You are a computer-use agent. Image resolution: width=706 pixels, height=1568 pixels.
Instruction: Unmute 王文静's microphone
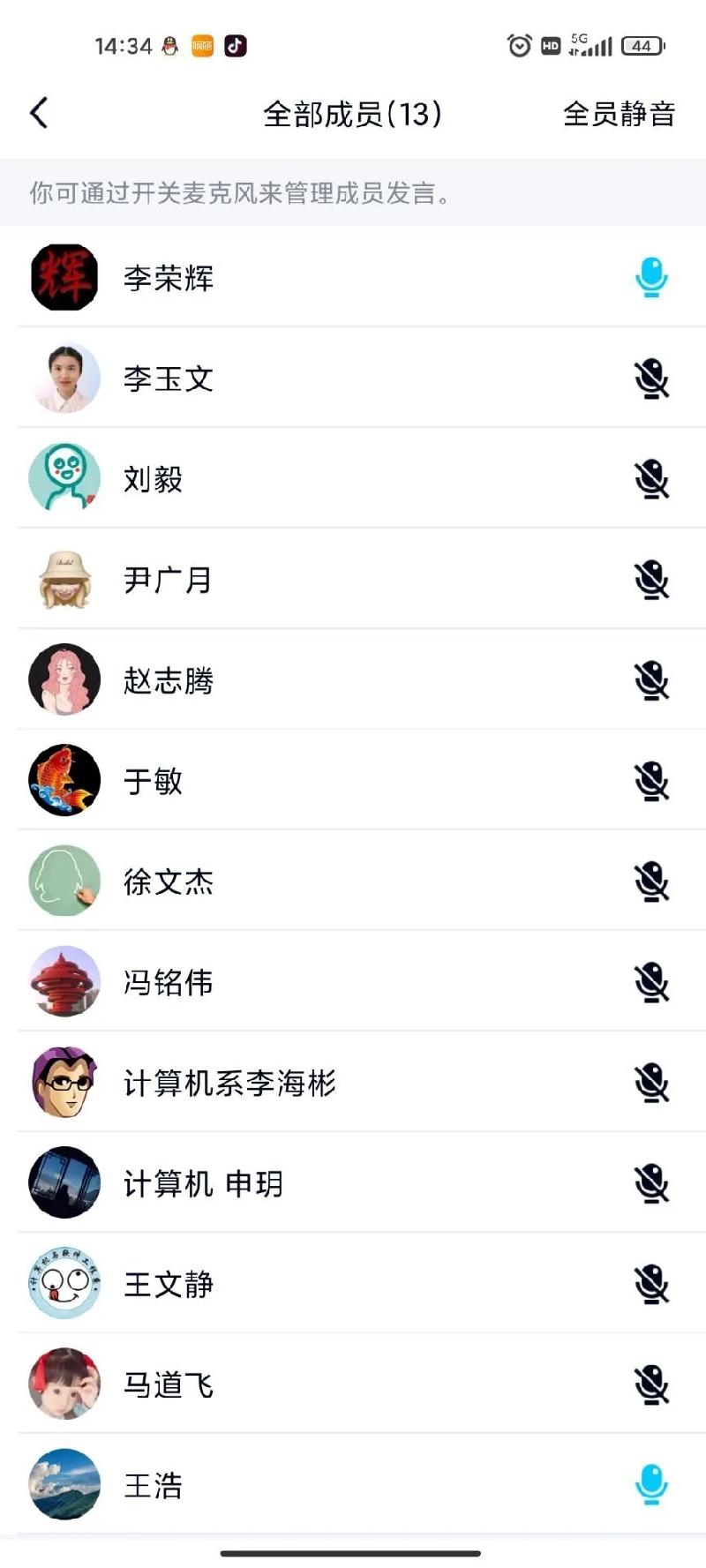tap(651, 1284)
